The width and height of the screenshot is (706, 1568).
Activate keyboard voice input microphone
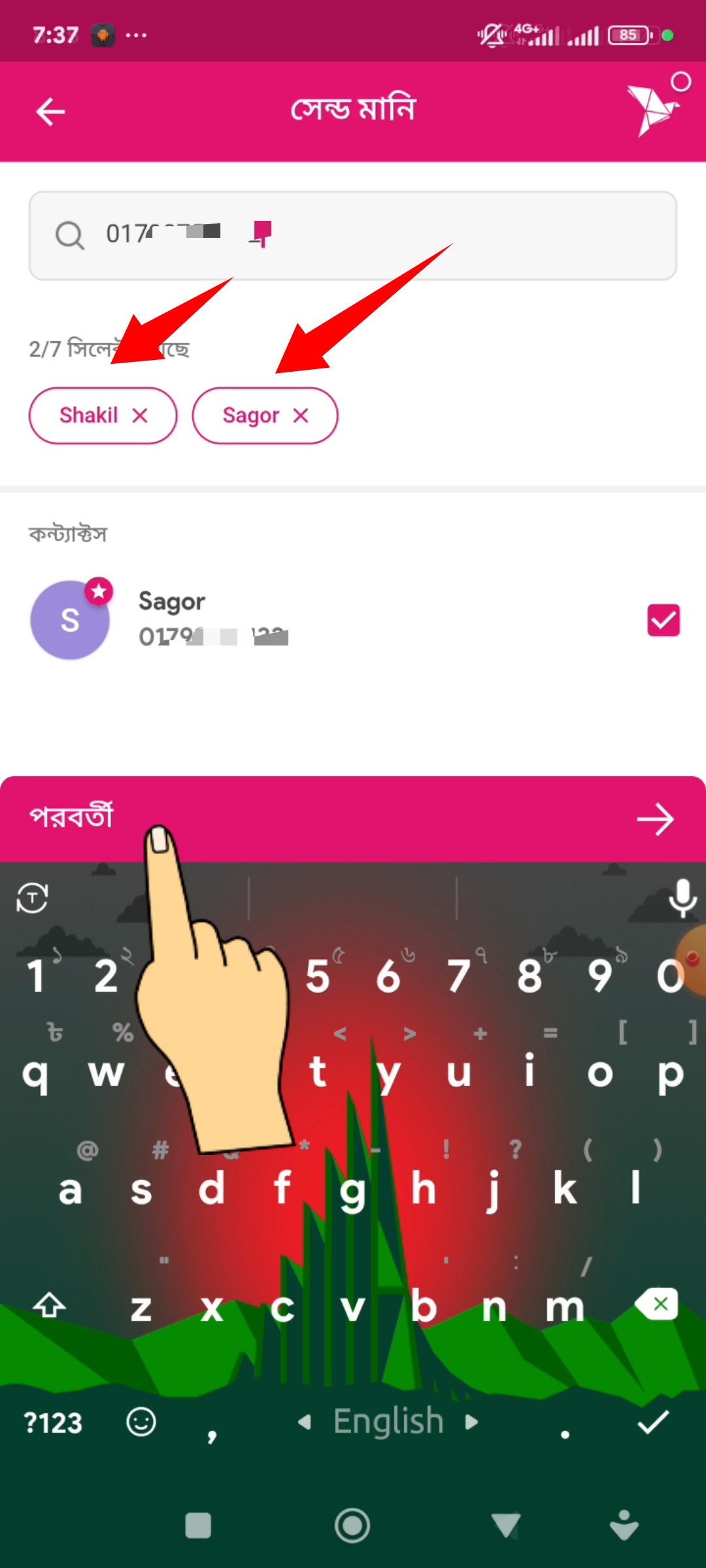(x=682, y=898)
